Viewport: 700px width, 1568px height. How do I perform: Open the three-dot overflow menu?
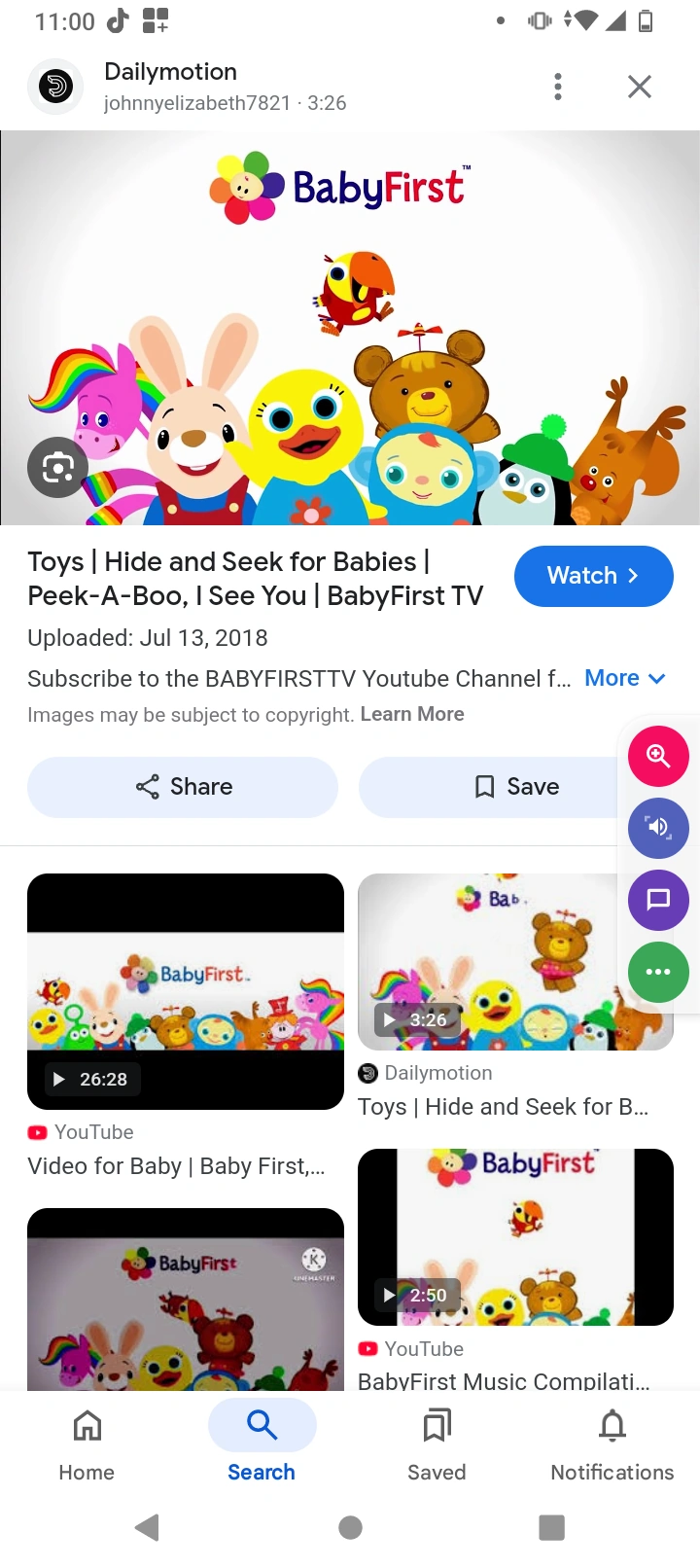pos(558,86)
